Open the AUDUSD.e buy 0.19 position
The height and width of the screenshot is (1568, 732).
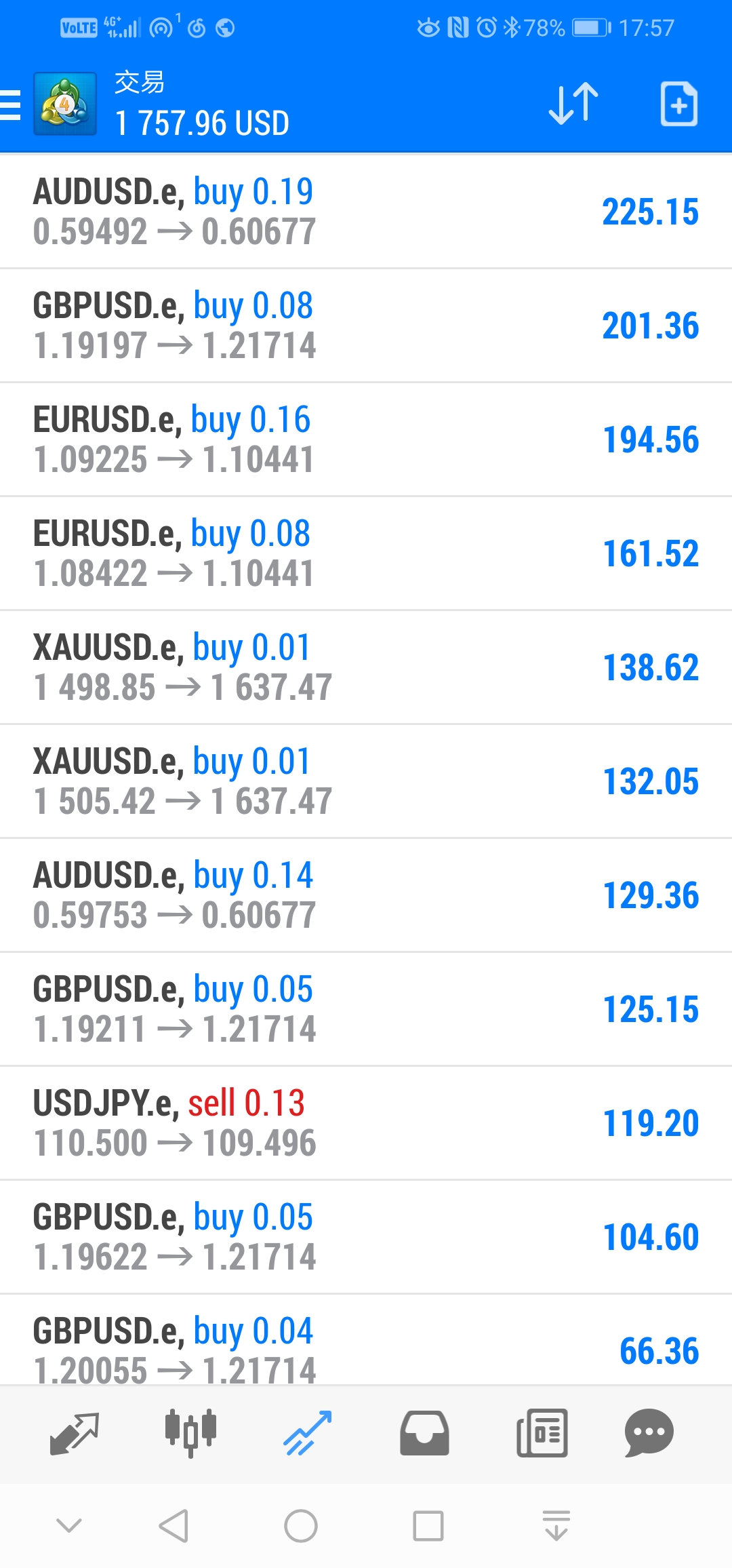click(366, 212)
